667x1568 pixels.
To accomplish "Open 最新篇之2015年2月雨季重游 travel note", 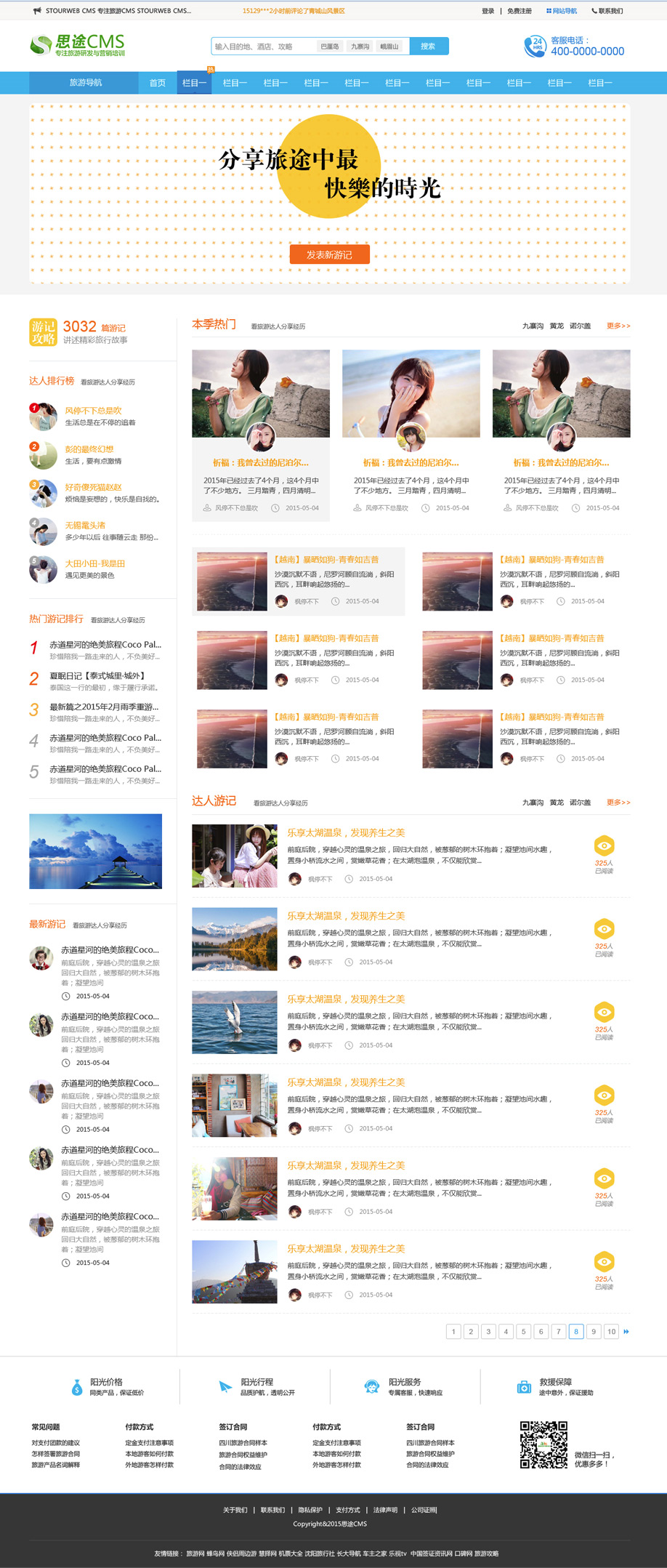I will point(104,707).
